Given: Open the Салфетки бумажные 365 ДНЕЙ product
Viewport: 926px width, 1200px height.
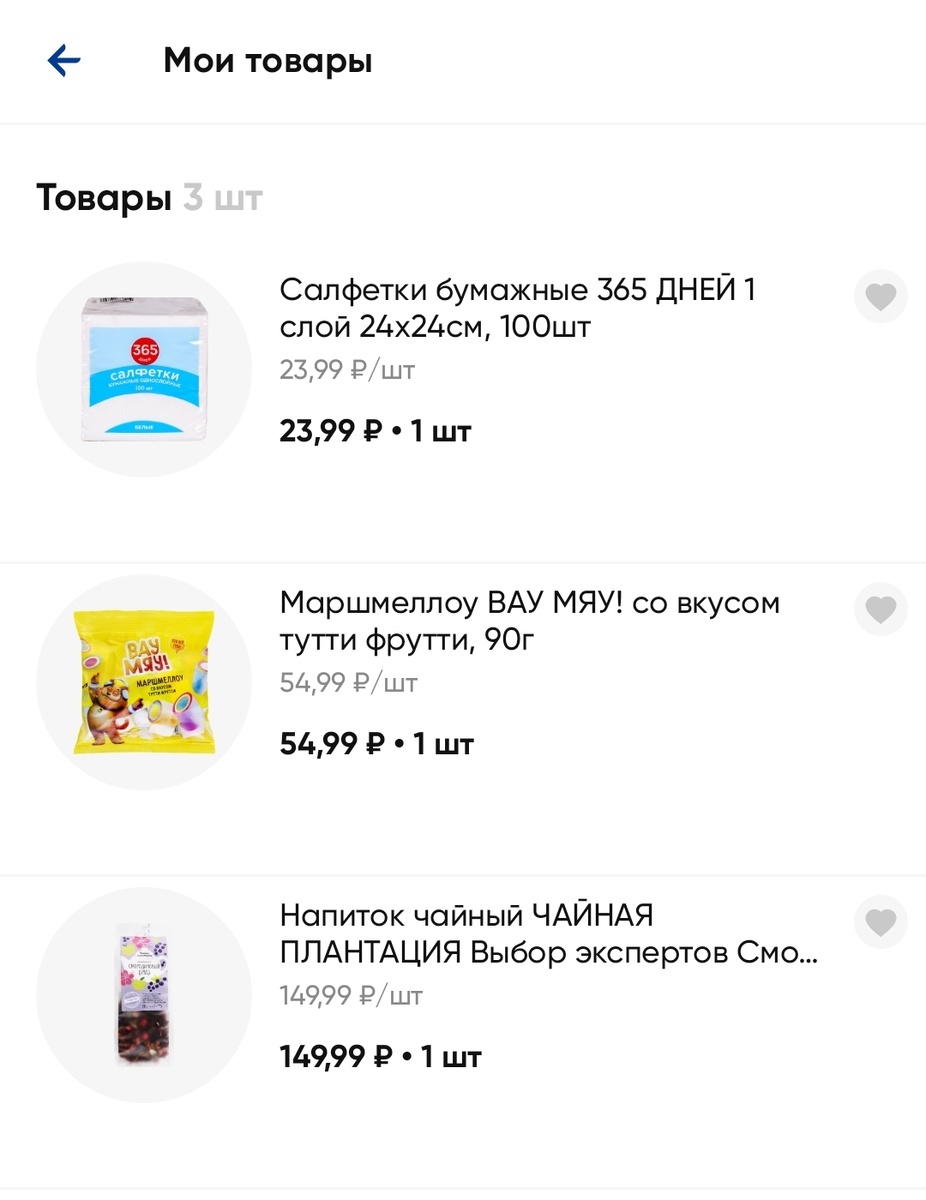Looking at the screenshot, I should [516, 308].
